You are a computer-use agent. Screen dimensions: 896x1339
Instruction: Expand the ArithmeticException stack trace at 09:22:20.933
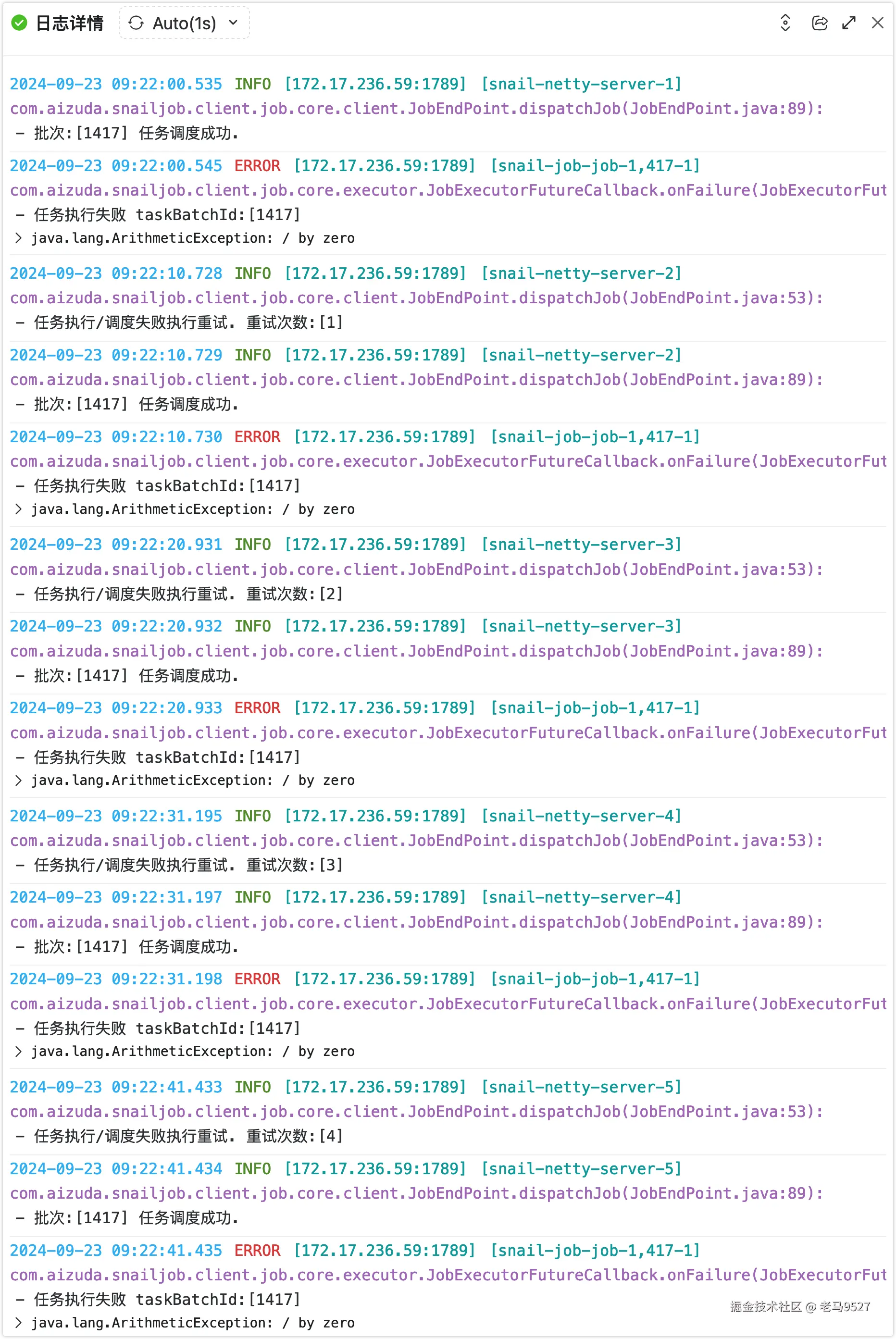18,781
